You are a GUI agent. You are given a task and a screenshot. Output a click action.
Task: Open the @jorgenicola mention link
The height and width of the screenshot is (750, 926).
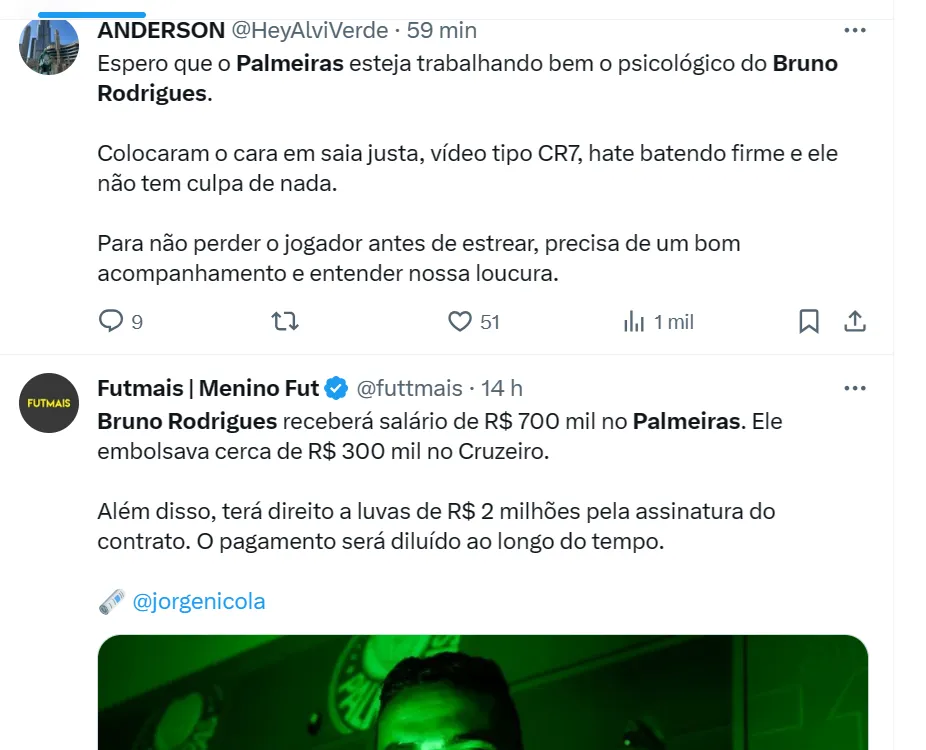(199, 602)
